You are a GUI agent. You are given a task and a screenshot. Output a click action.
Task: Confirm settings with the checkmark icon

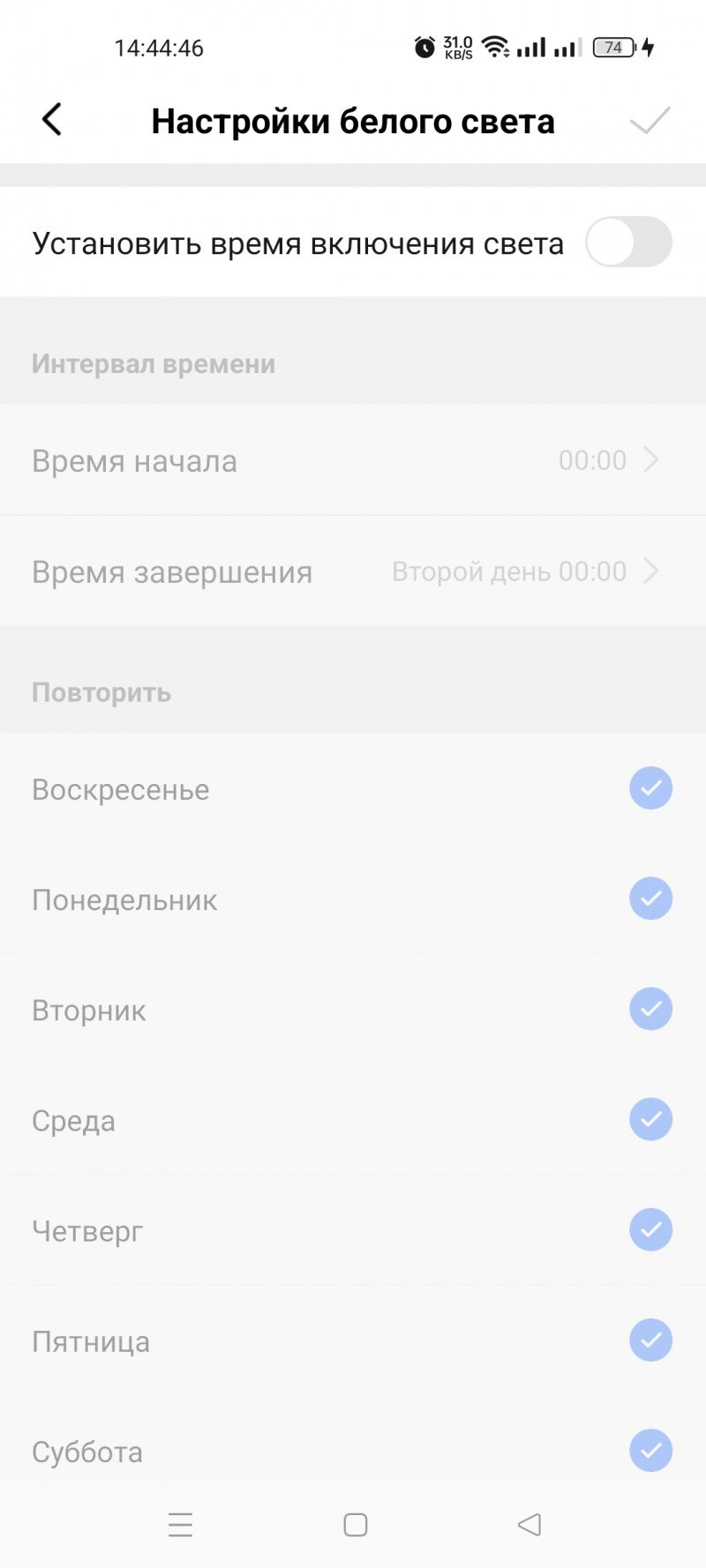[x=650, y=120]
